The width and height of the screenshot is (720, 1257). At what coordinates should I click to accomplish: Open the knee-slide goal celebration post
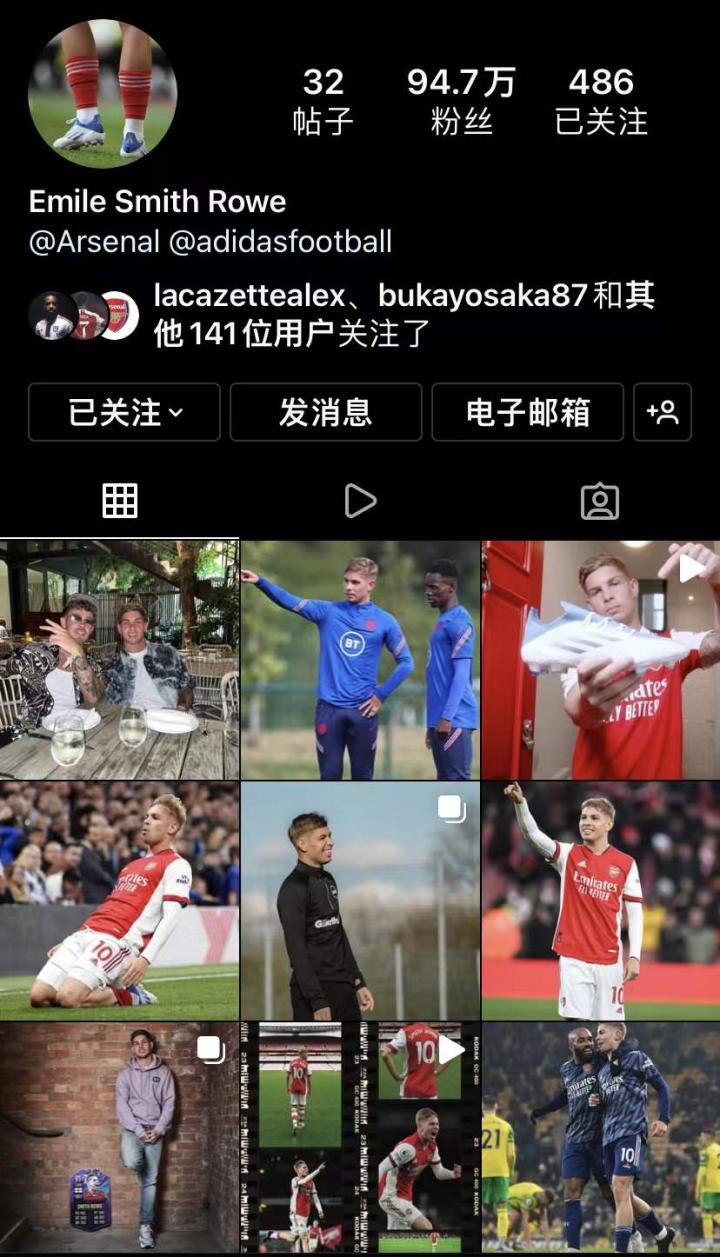(x=119, y=900)
